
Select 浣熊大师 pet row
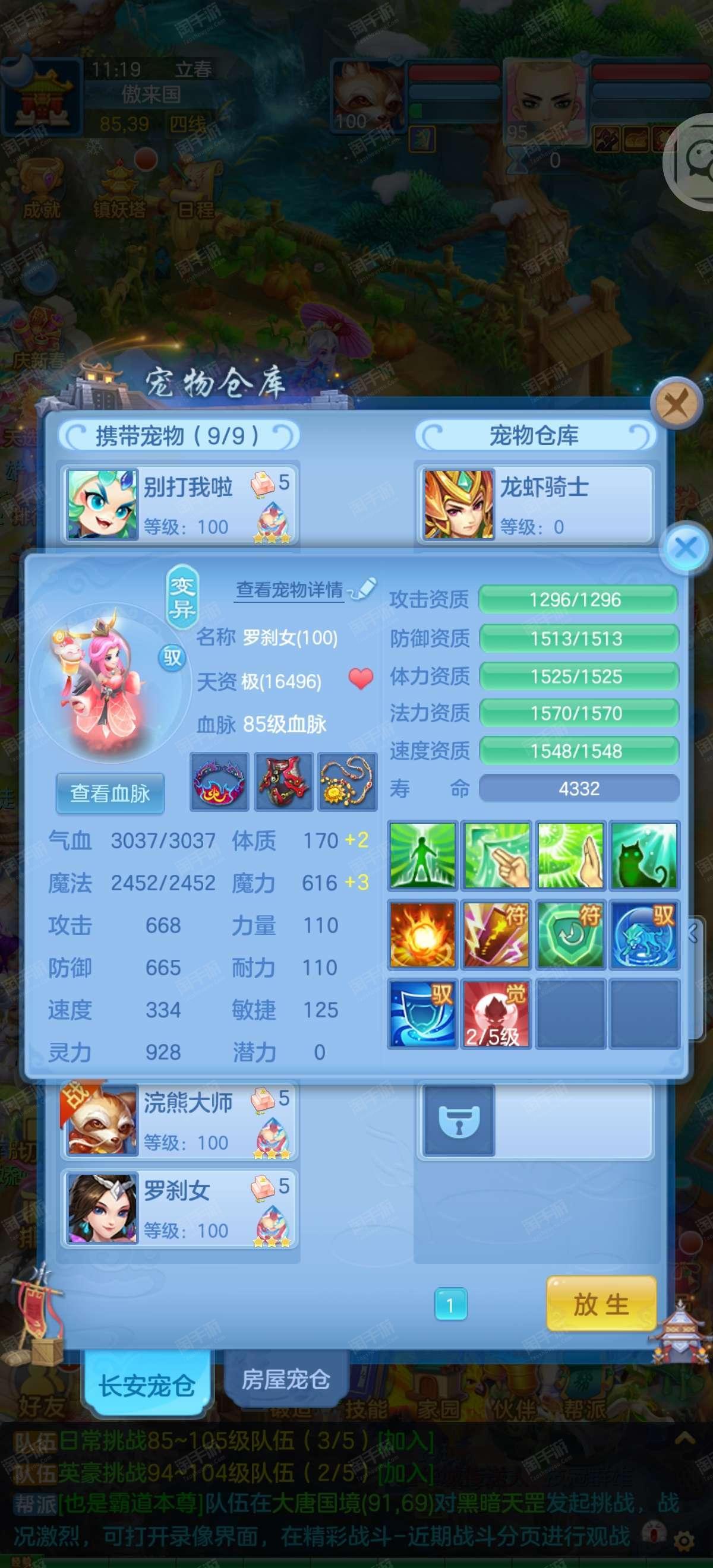point(178,1121)
